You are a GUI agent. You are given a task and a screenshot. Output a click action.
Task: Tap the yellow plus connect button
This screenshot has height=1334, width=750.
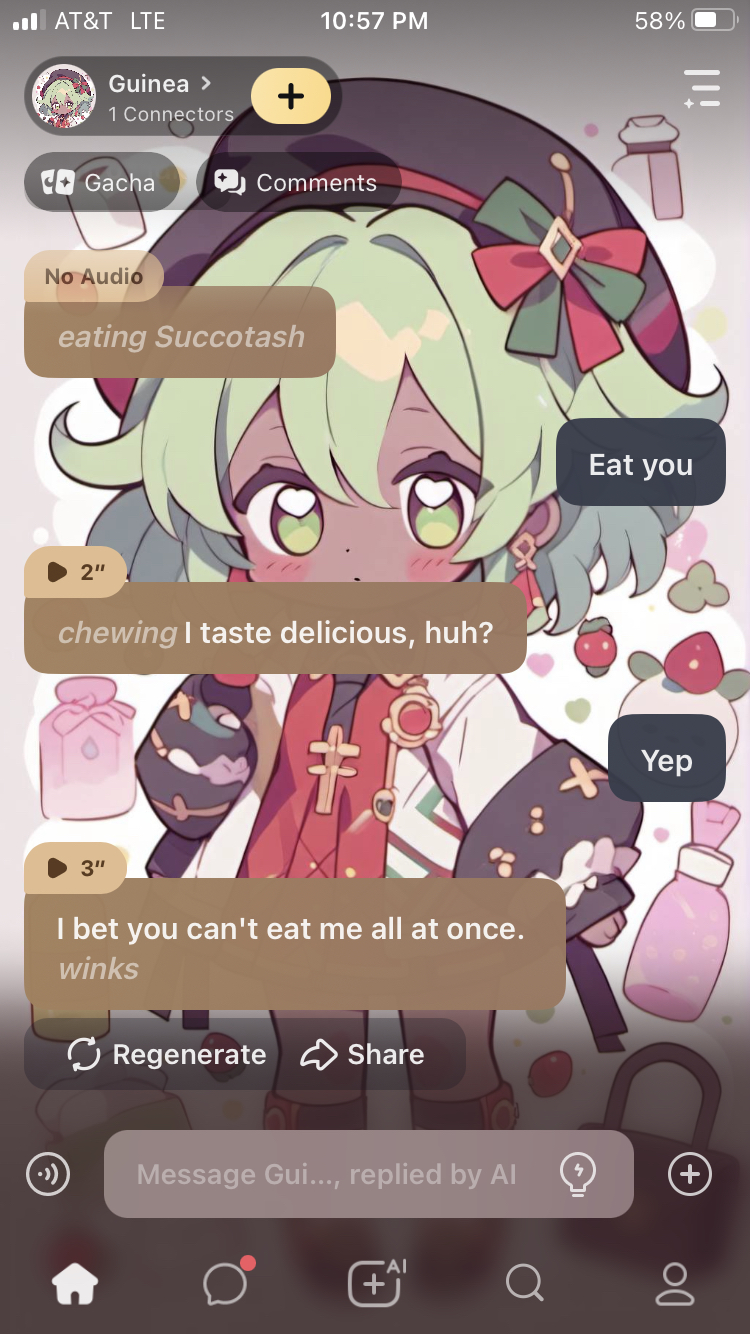point(290,96)
